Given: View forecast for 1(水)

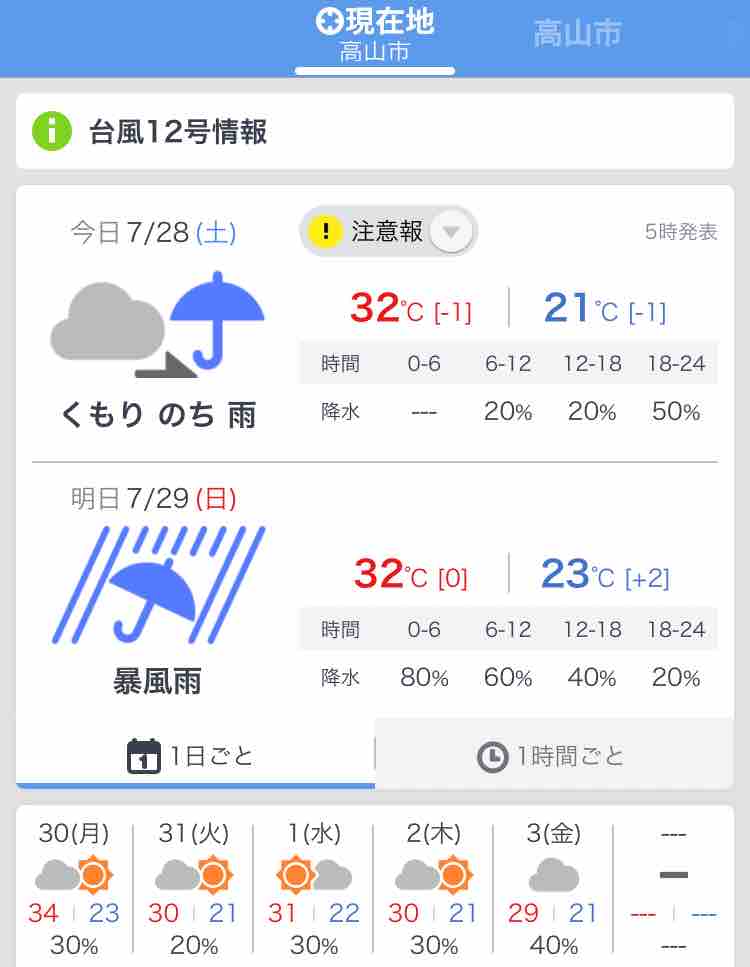Looking at the screenshot, I should 313,888.
